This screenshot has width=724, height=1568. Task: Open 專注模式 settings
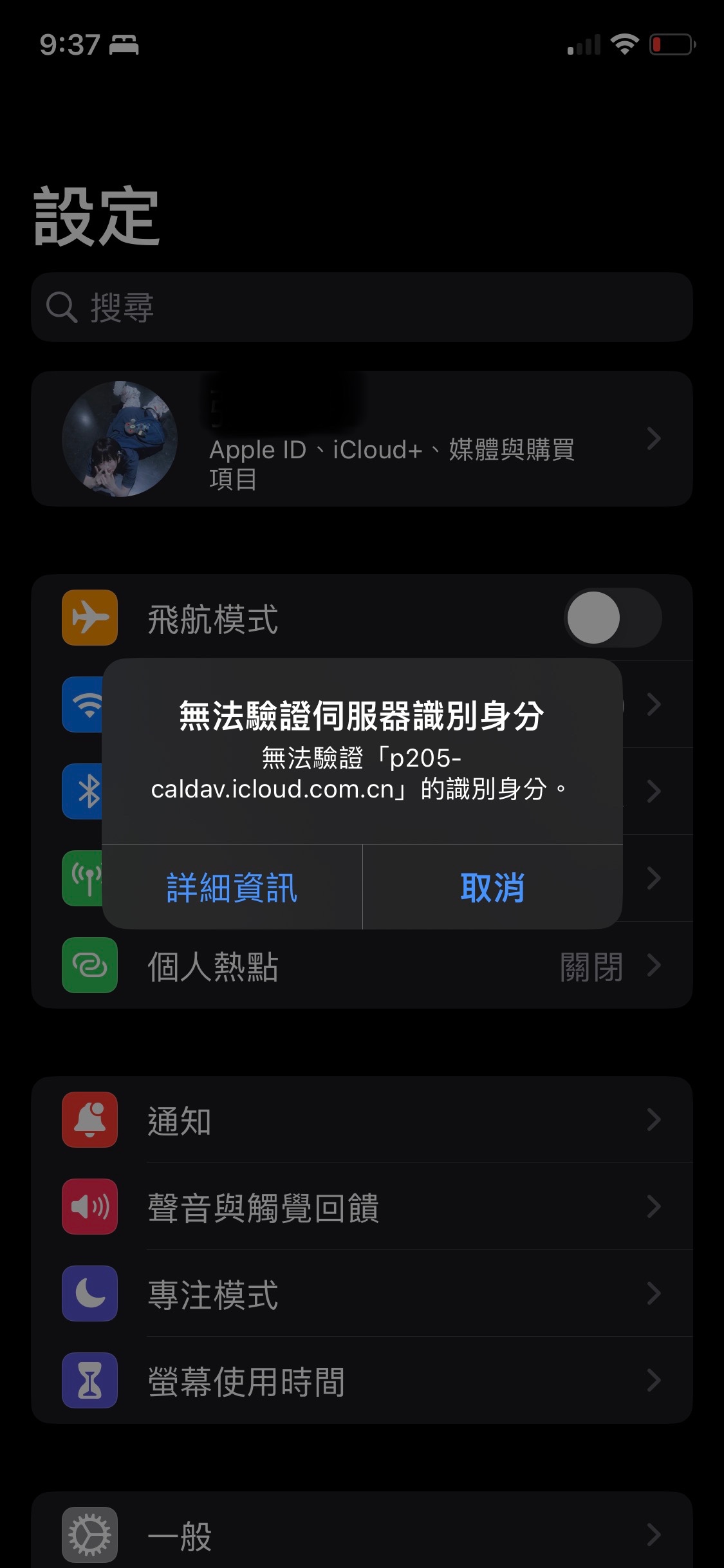(362, 1294)
